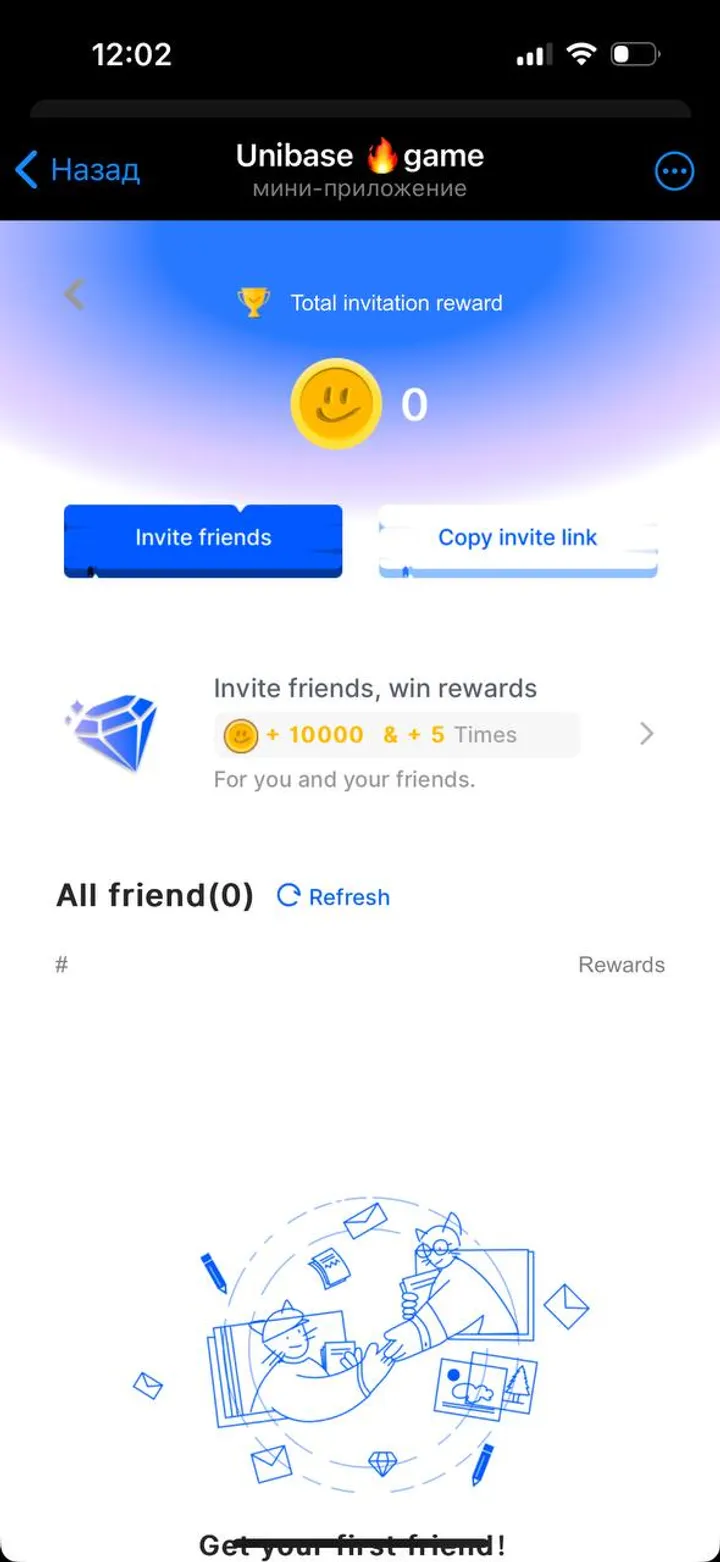The image size is (720, 1562).
Task: Tap the coin icon inside the +10000 badge
Action: click(x=240, y=734)
